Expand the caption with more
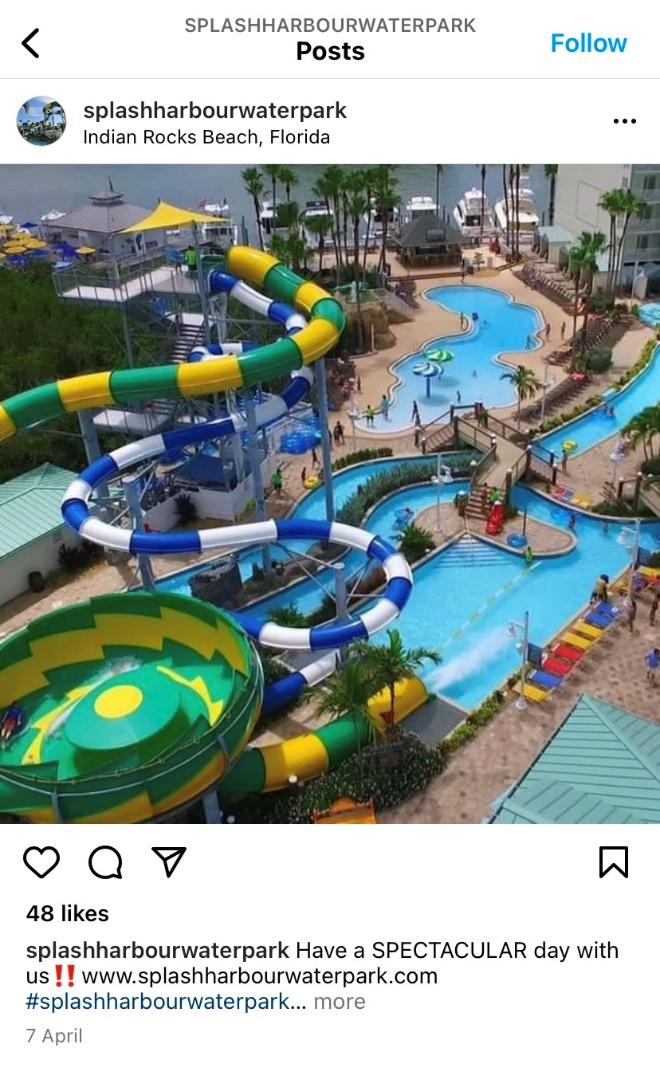 (x=339, y=1001)
